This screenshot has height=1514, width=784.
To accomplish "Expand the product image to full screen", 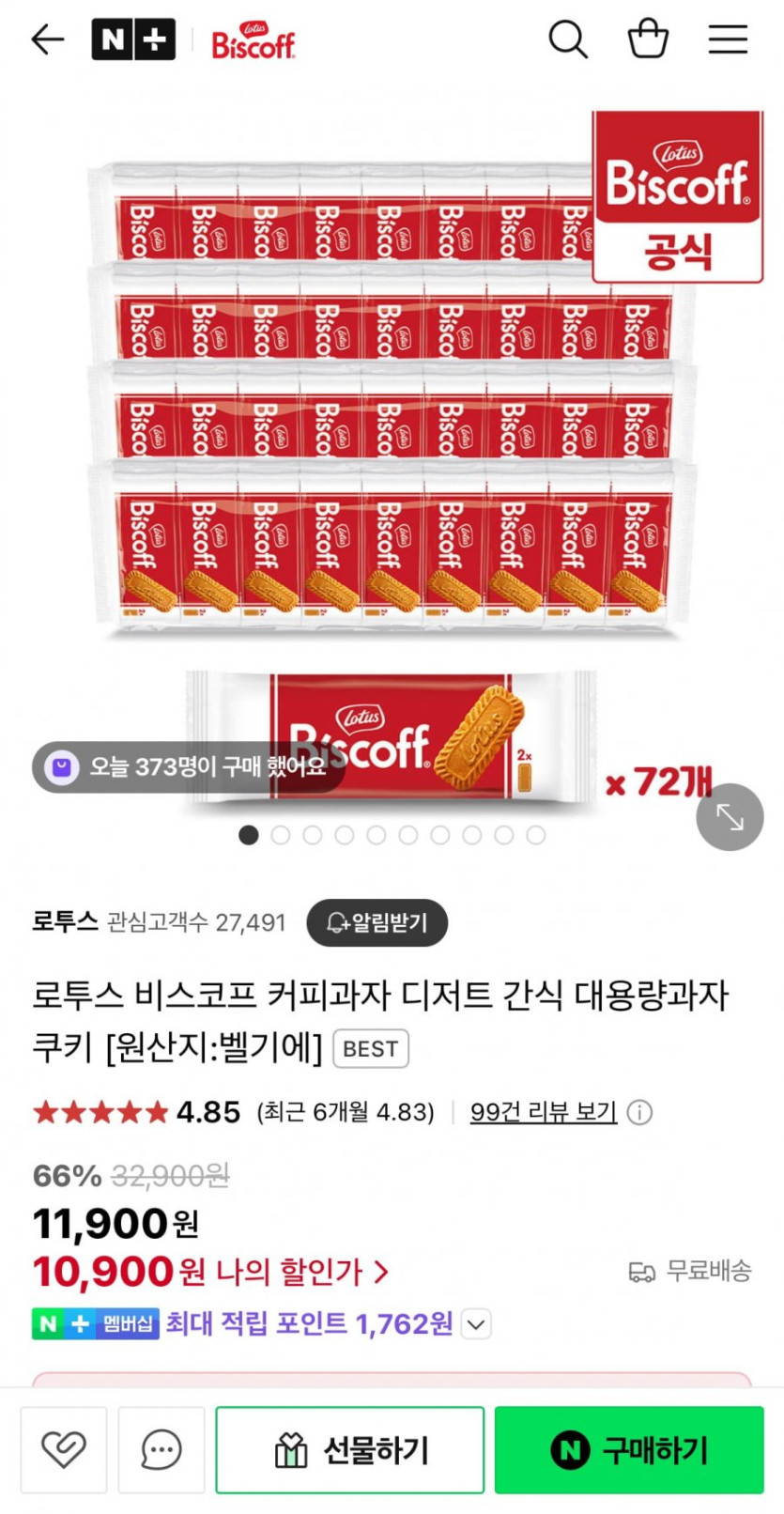I will [730, 817].
